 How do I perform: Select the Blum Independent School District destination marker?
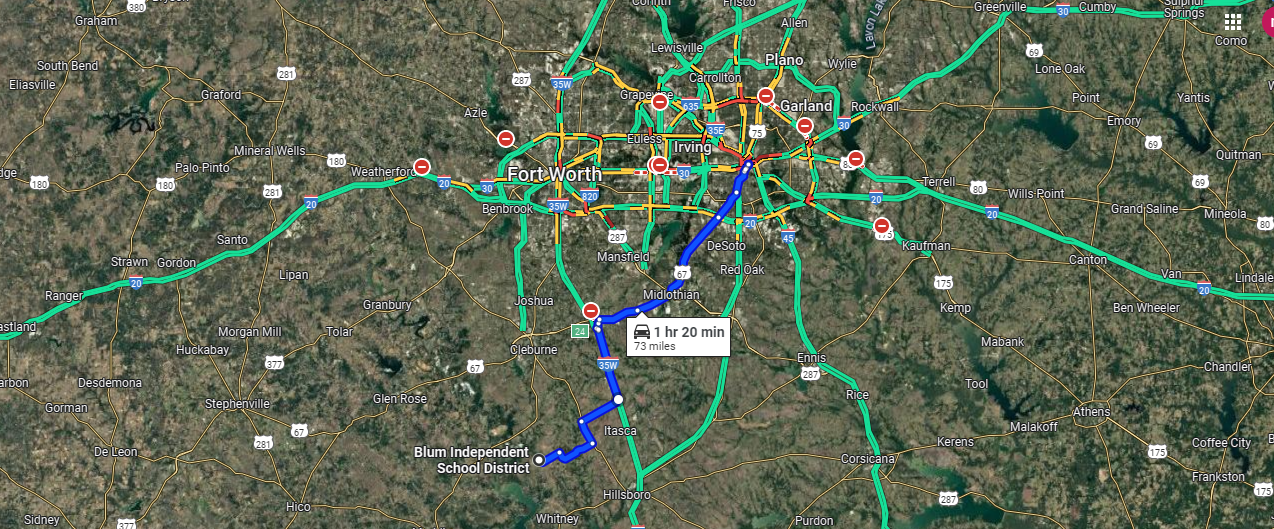pyautogui.click(x=539, y=460)
